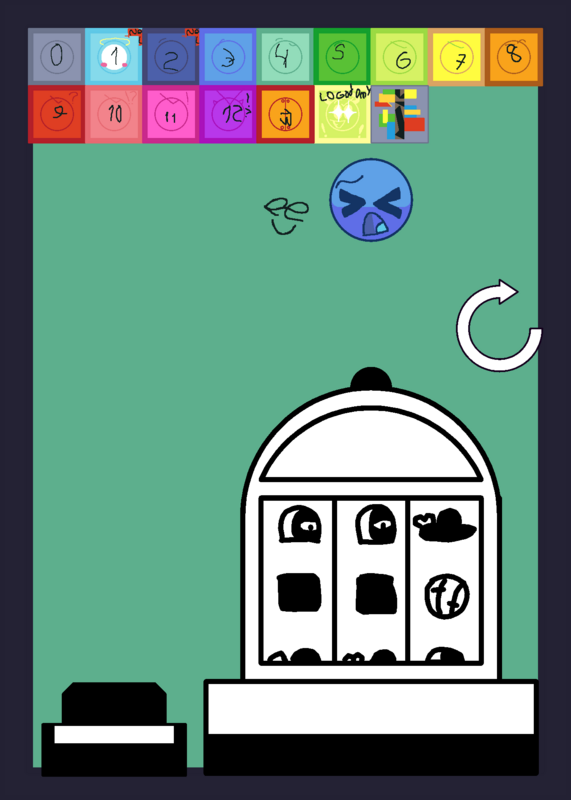571x800 pixels.
Task: Select the orange tile with red border
Action: (x=285, y=114)
